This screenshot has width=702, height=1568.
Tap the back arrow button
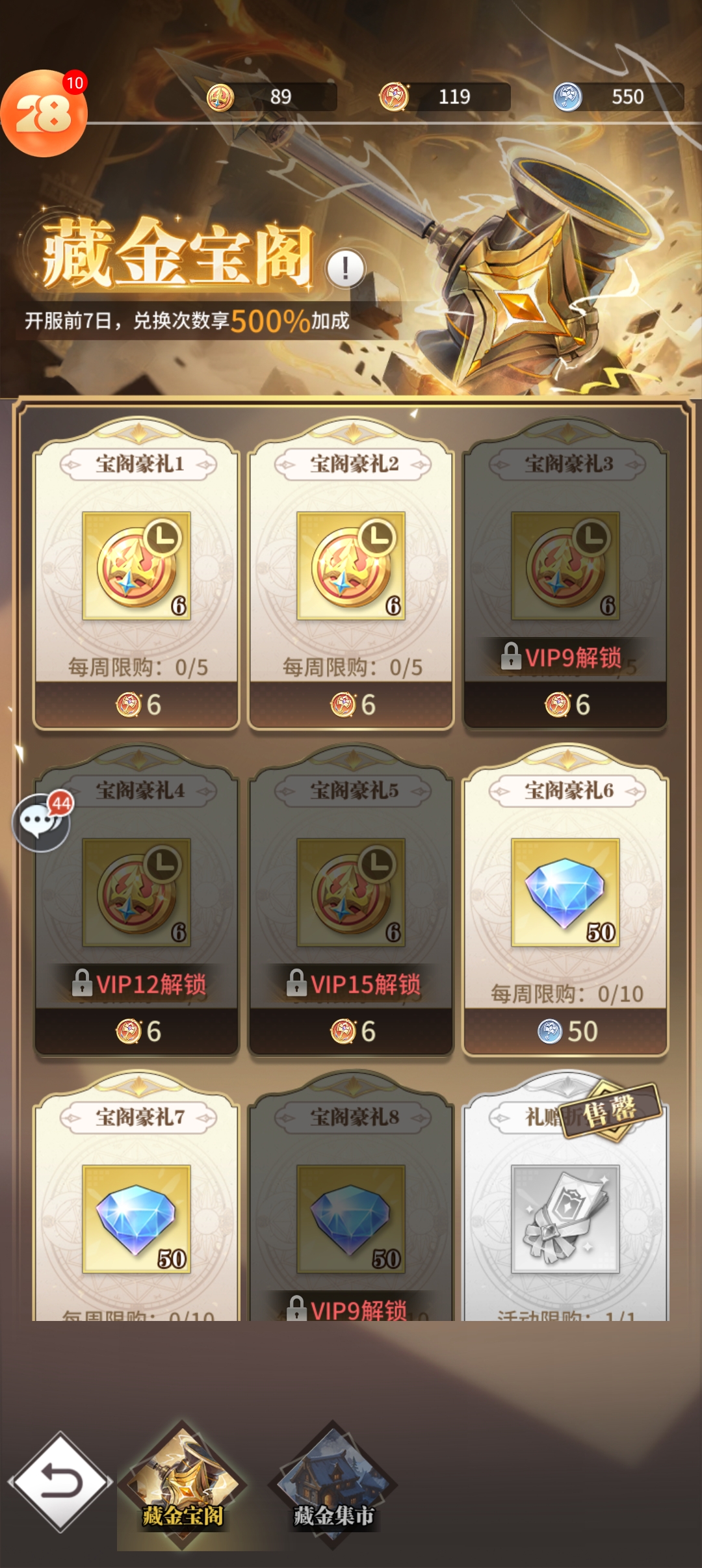pos(61,1482)
